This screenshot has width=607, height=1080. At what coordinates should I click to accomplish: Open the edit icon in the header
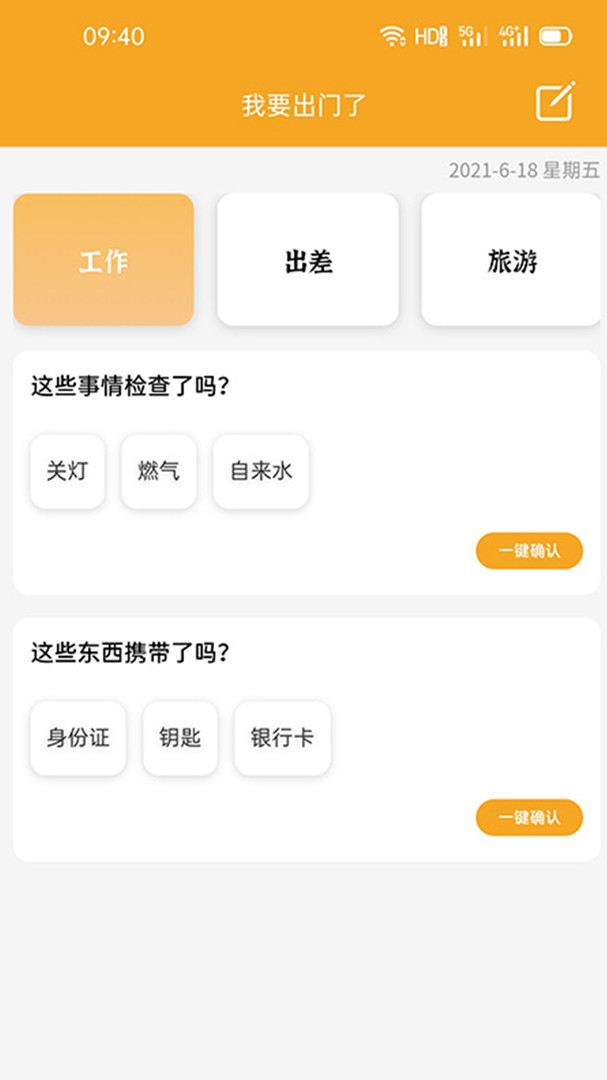(x=555, y=102)
